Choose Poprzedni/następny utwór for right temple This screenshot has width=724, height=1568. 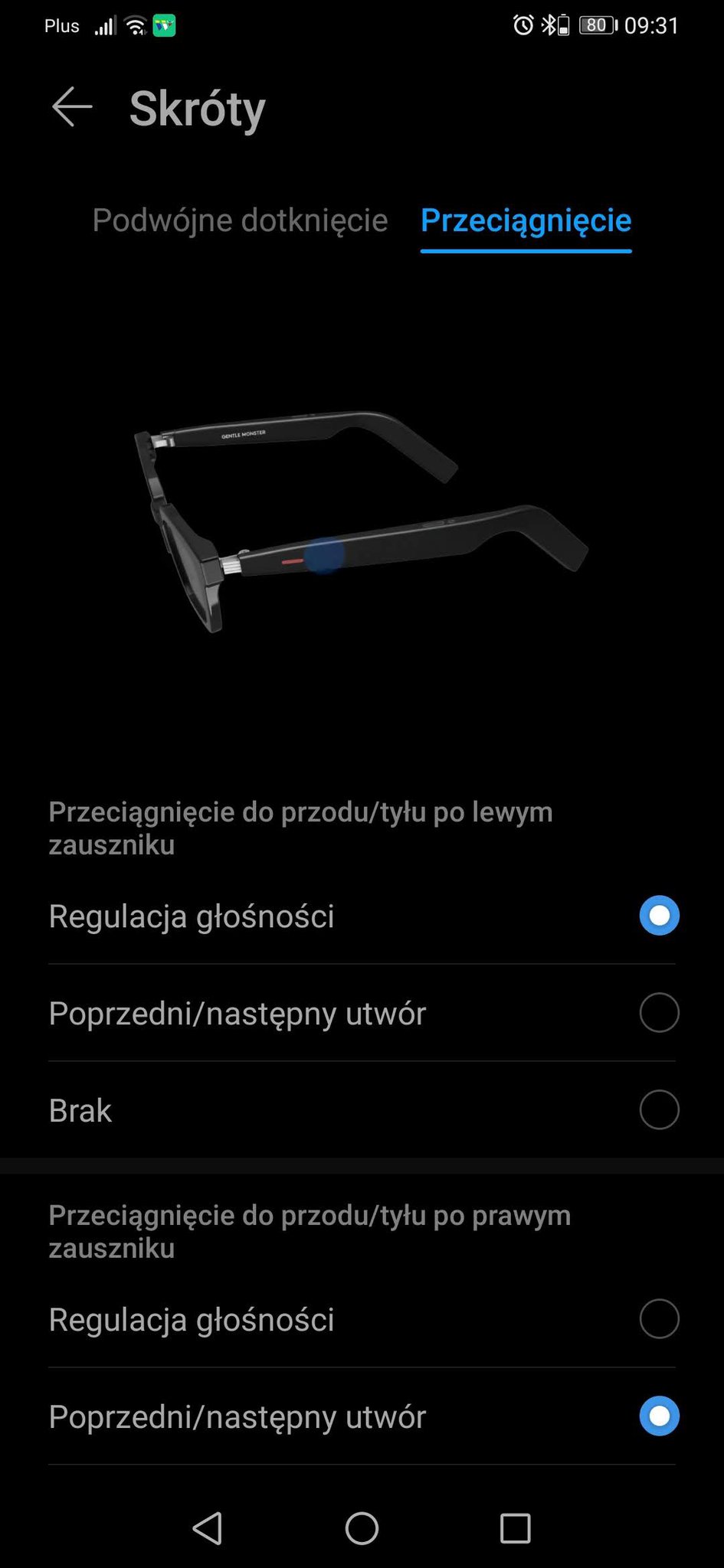tap(658, 1416)
